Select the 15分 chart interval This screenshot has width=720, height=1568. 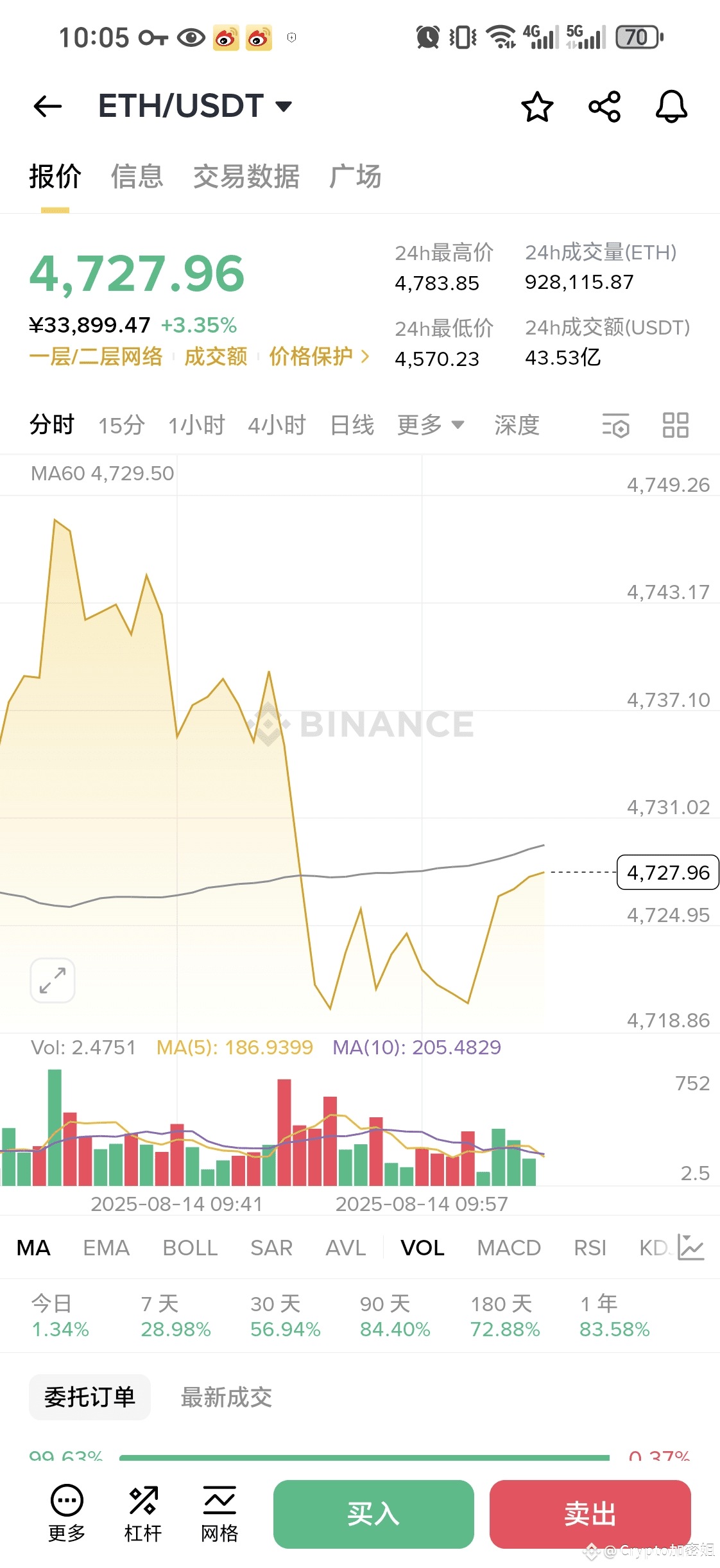(x=121, y=425)
